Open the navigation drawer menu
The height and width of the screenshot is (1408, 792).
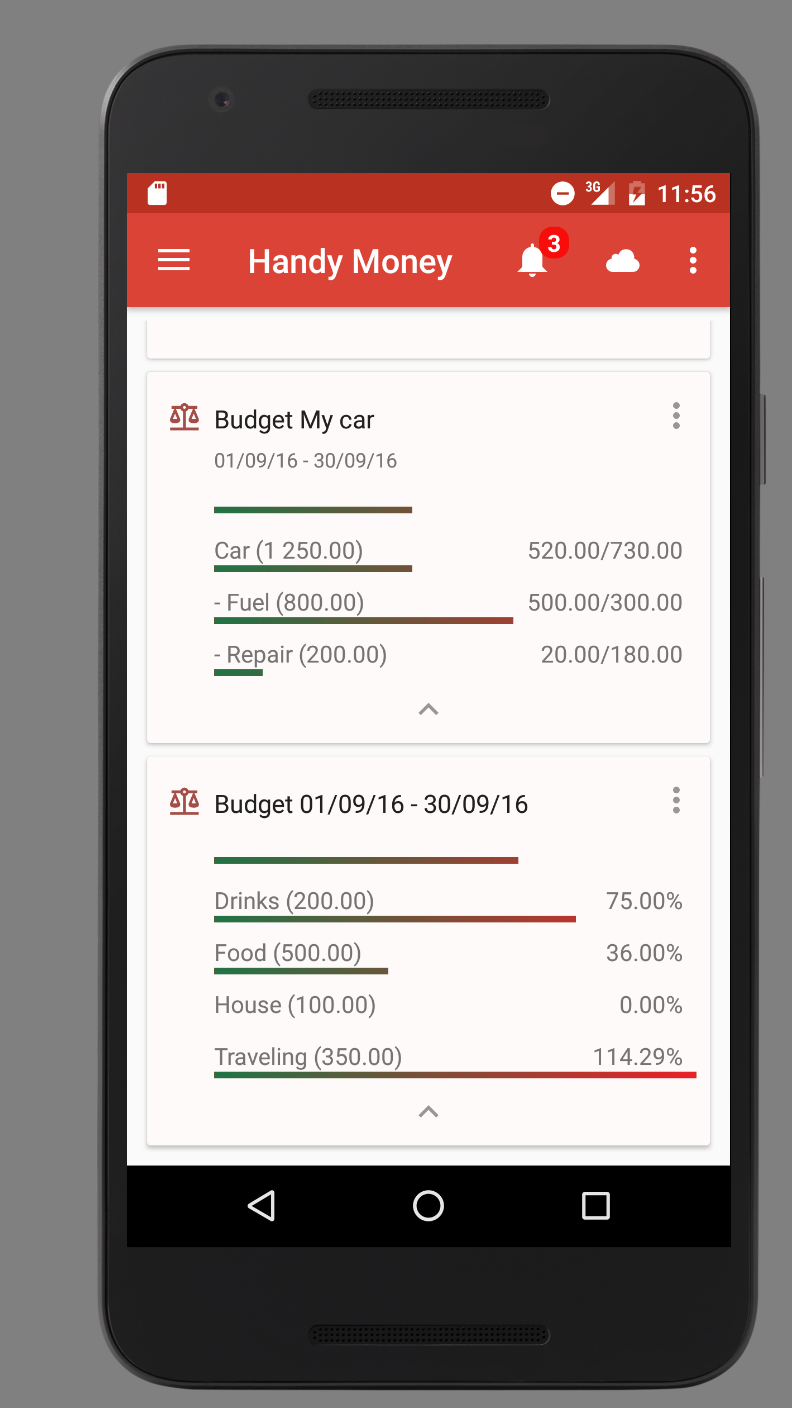[x=174, y=261]
